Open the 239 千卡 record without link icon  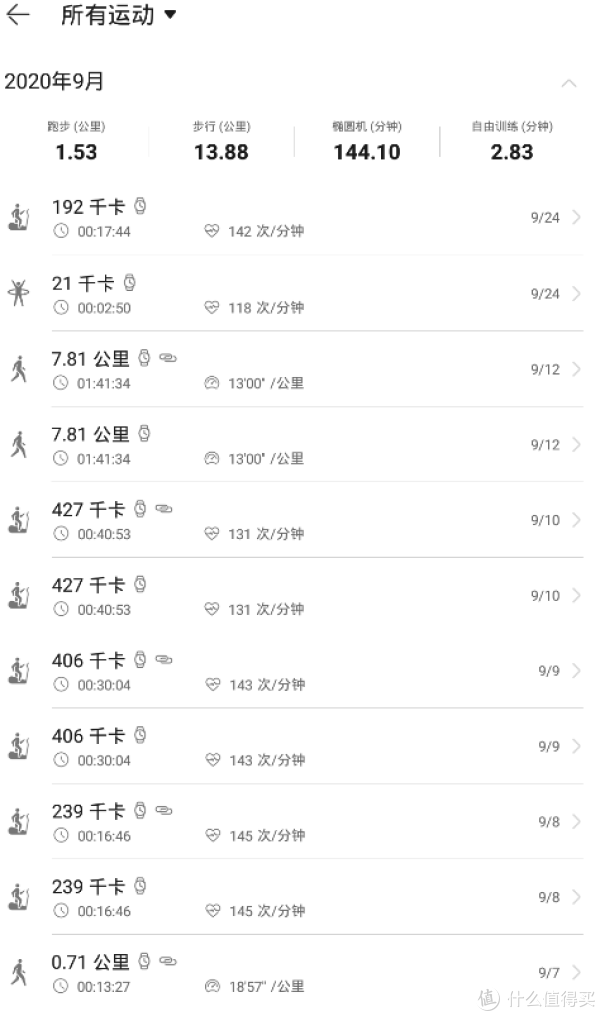[294, 897]
